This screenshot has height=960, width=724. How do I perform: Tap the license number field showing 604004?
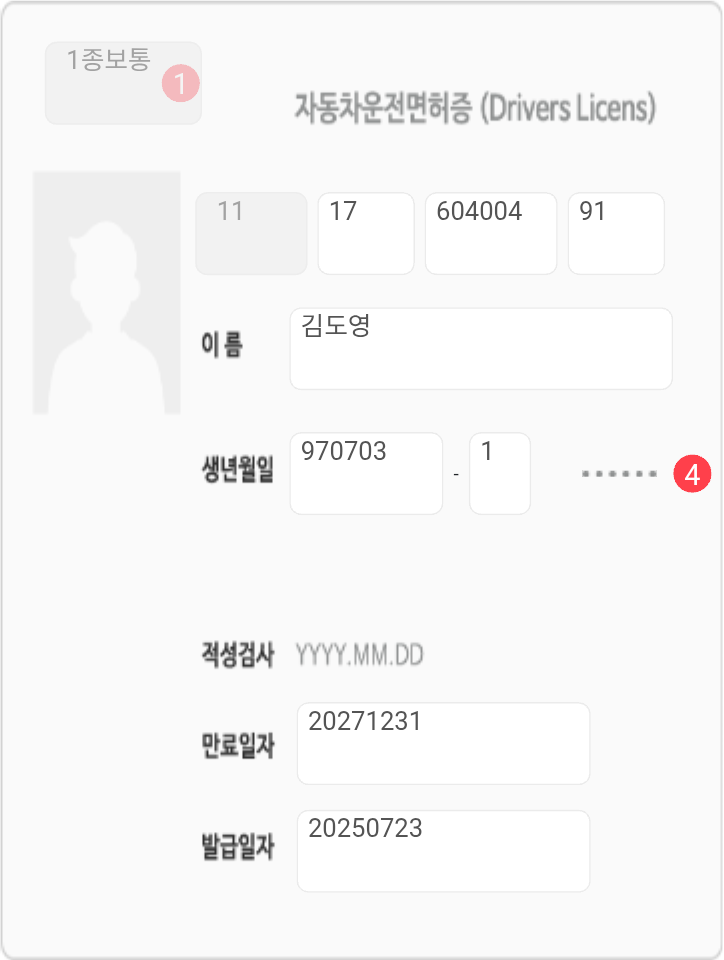coord(490,233)
